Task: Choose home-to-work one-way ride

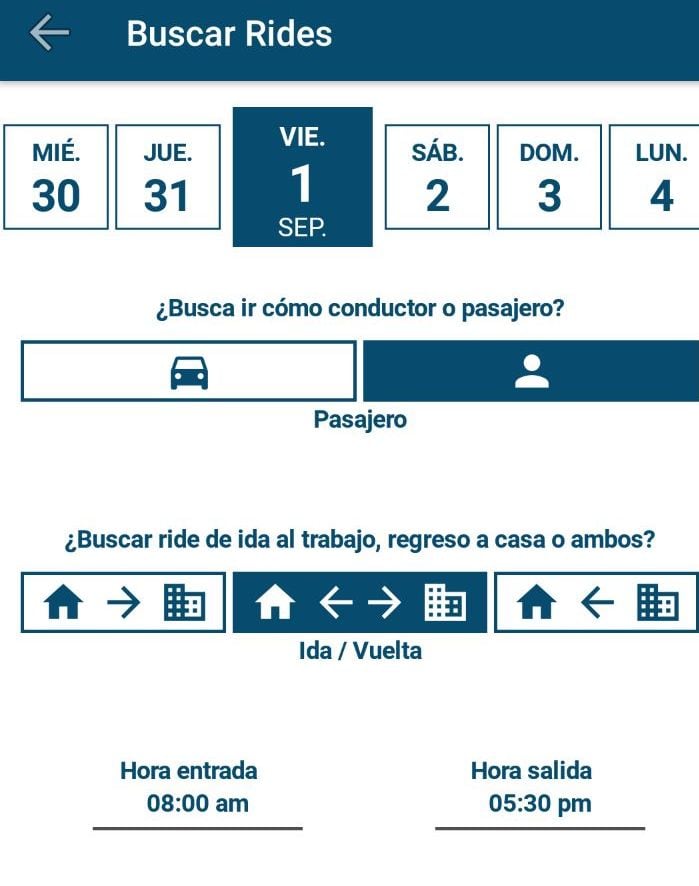Action: coord(124,603)
